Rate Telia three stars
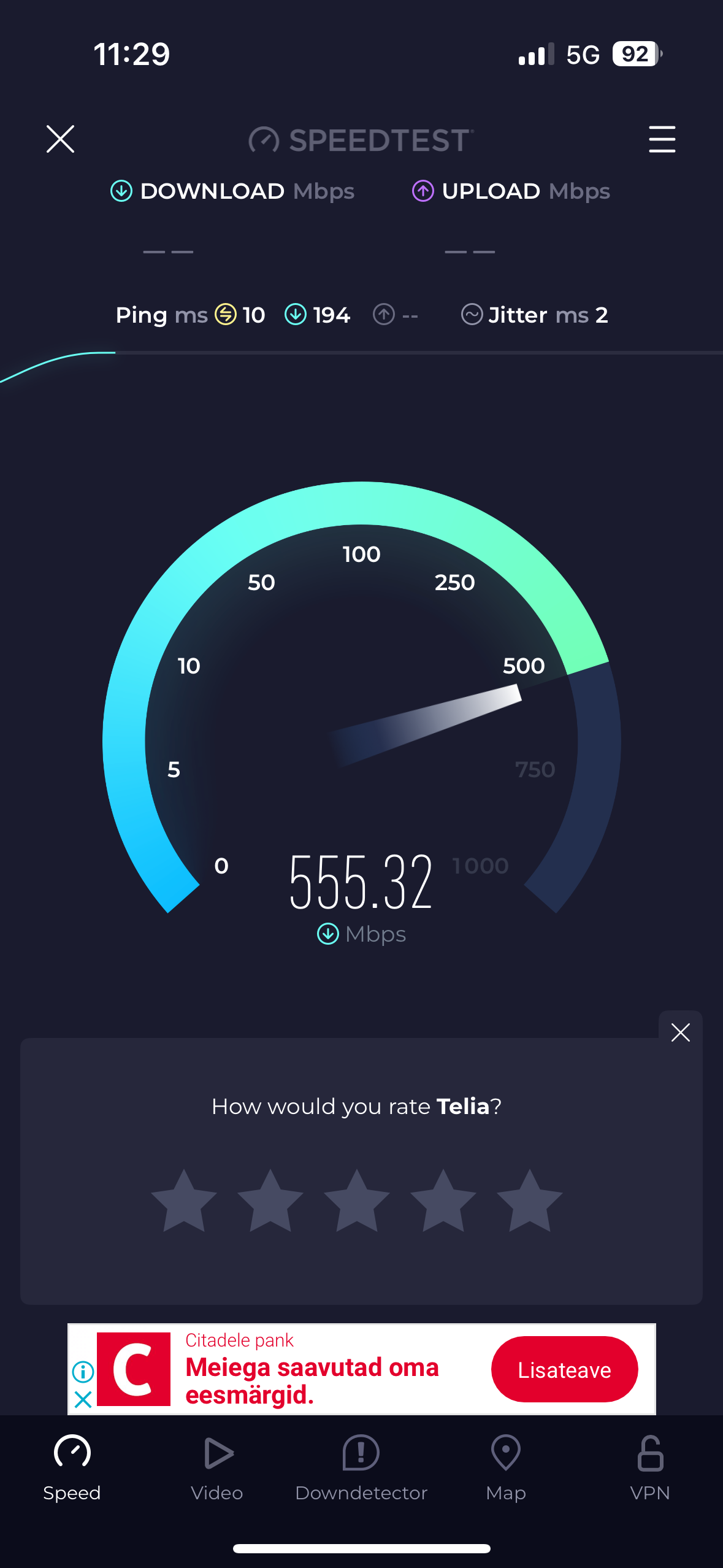The image size is (723, 1568). point(357,1201)
